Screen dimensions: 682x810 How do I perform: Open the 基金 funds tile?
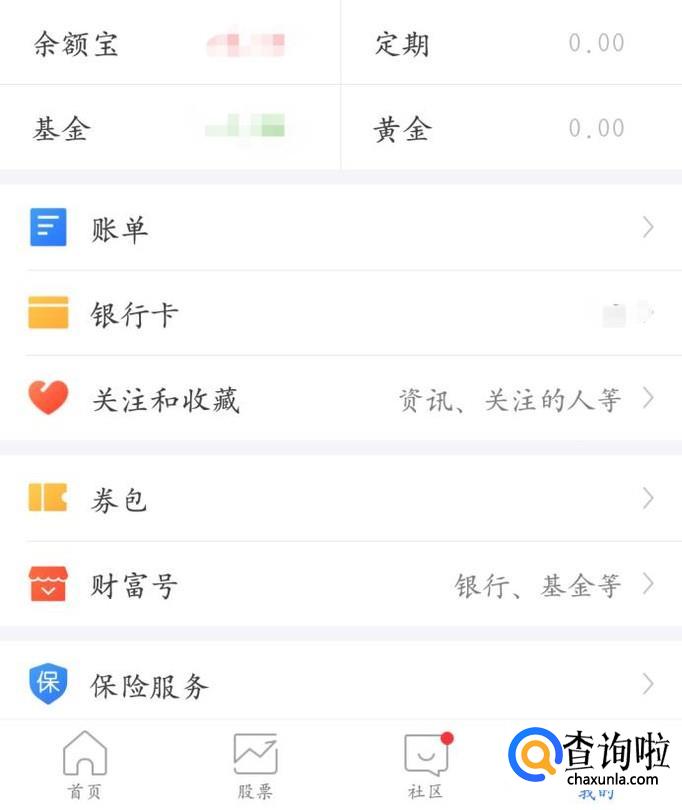tap(170, 128)
